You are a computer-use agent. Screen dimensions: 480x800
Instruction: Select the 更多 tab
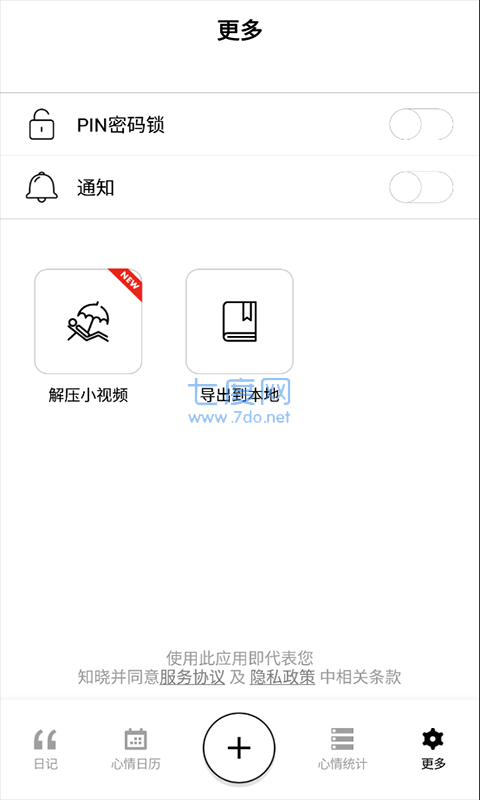(x=433, y=749)
